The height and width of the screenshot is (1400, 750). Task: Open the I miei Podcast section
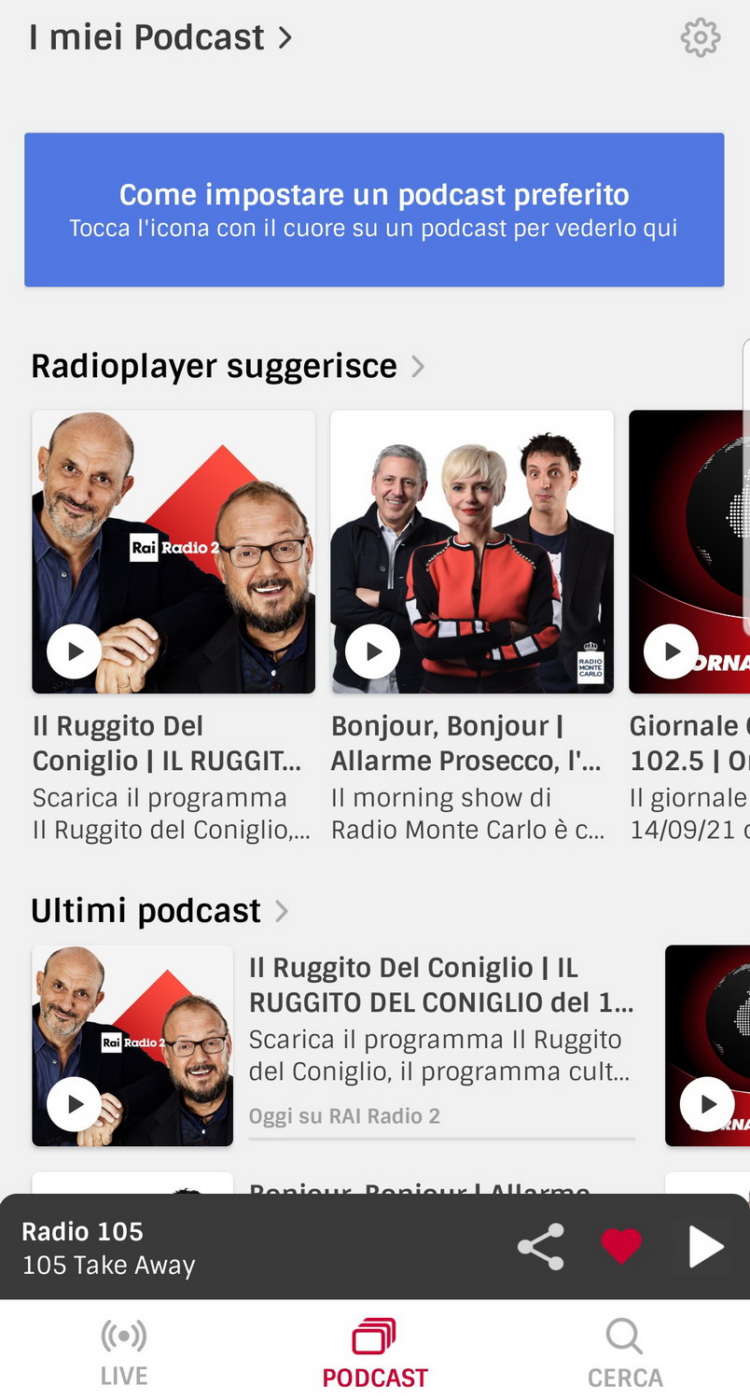tap(160, 38)
